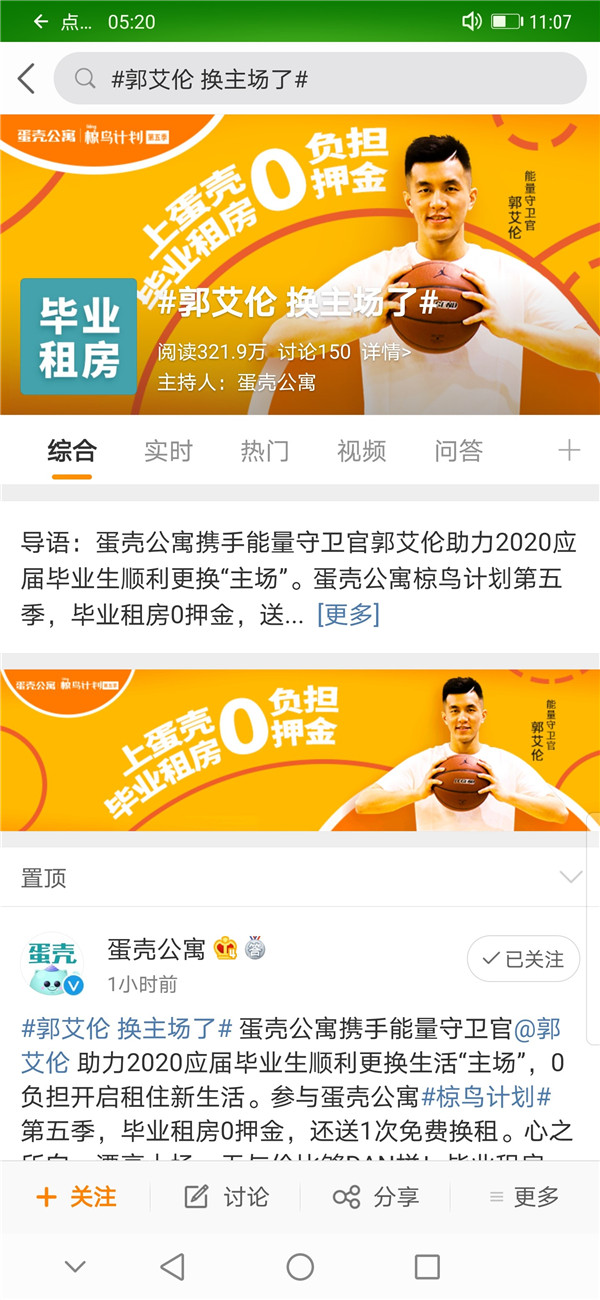The height and width of the screenshot is (1300, 600).
Task: Add more tabs with the plus icon
Action: (568, 451)
